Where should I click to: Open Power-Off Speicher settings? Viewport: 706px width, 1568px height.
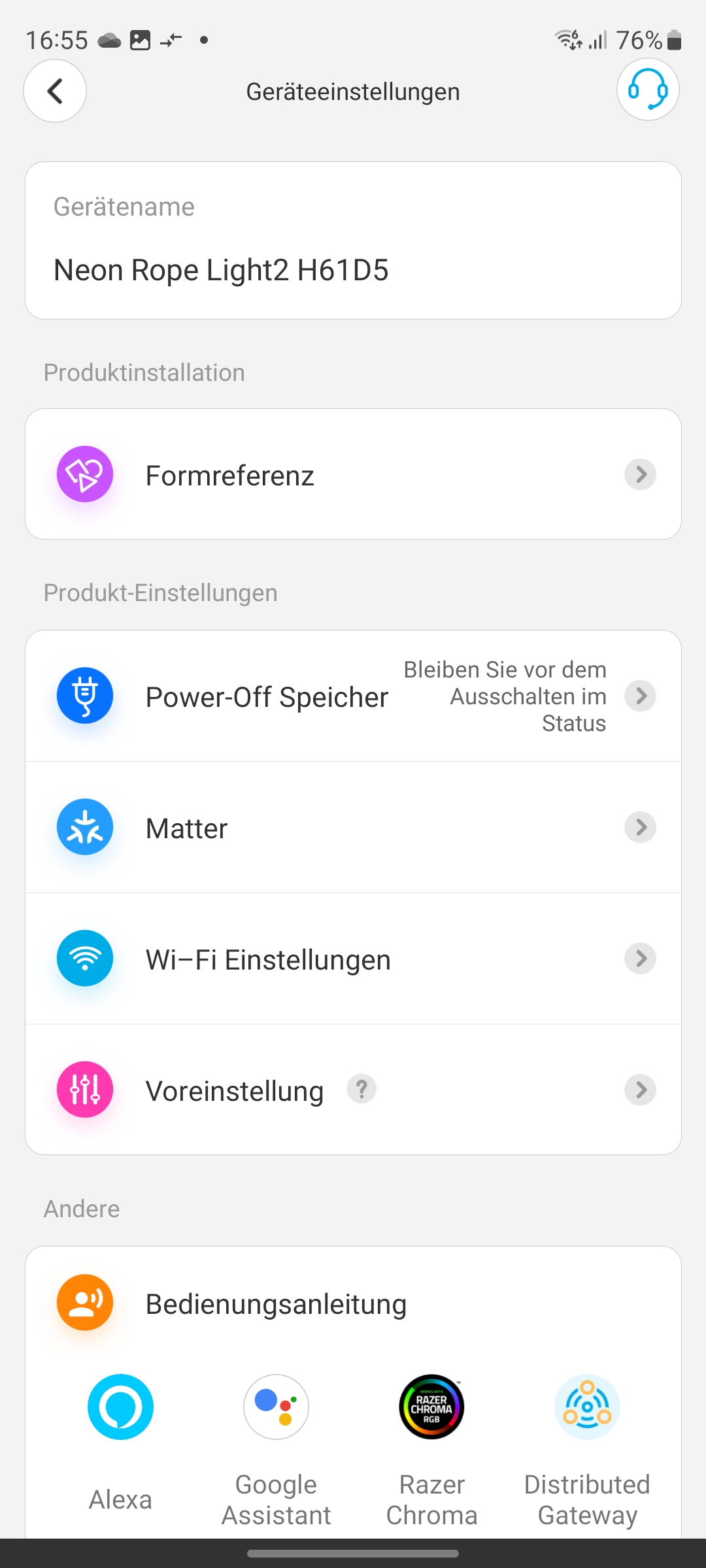(x=353, y=696)
